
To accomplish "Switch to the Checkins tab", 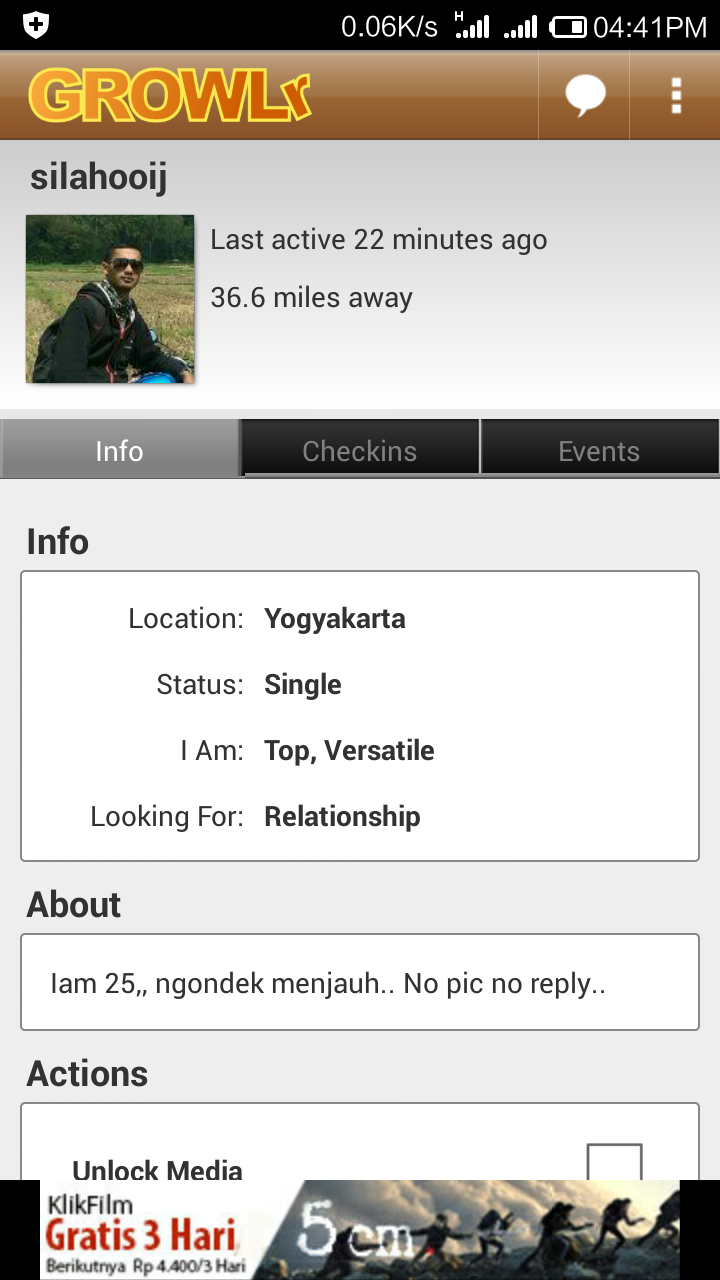I will pos(360,451).
